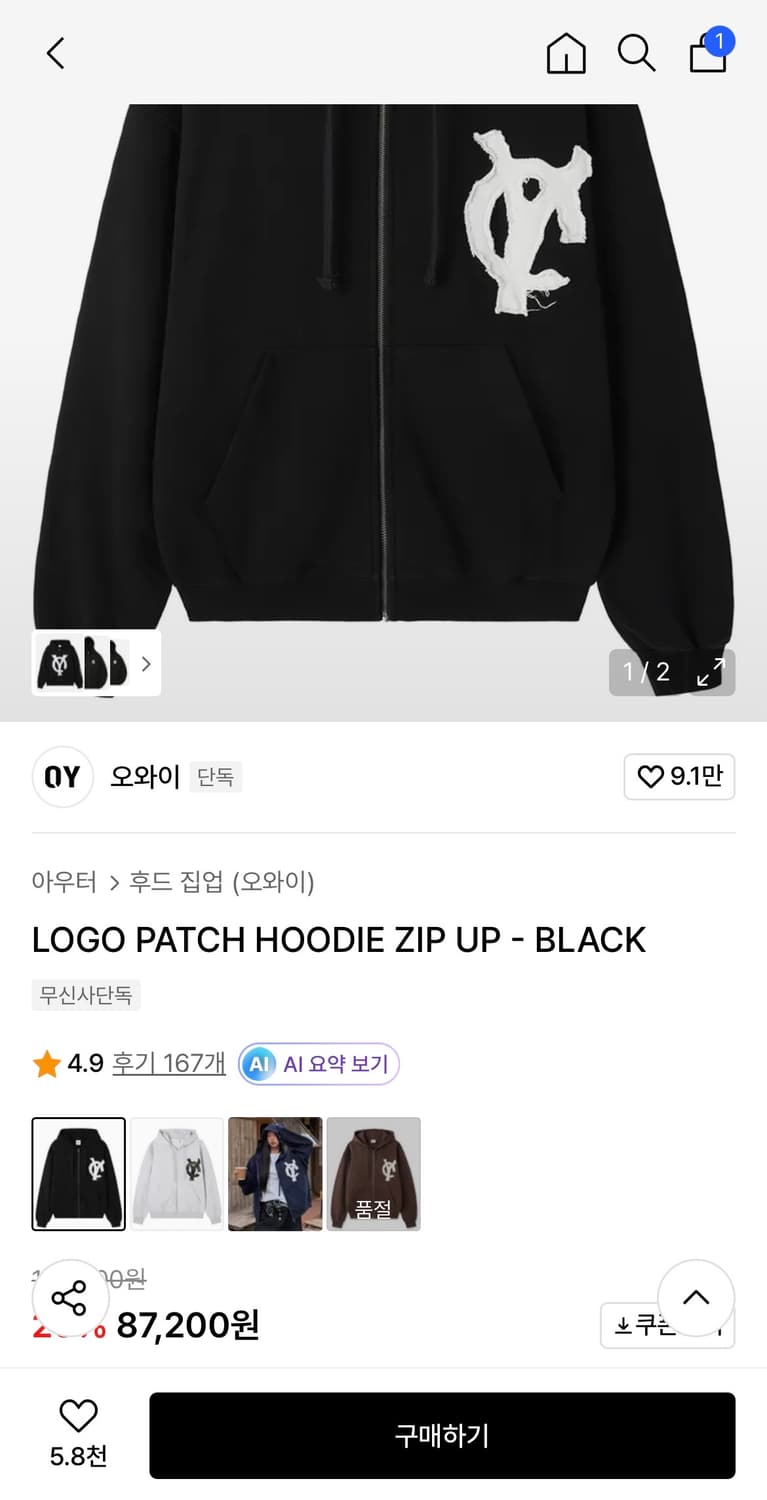Viewport: 767px width, 1500px height.
Task: Open the shopping cart icon
Action: pos(708,54)
